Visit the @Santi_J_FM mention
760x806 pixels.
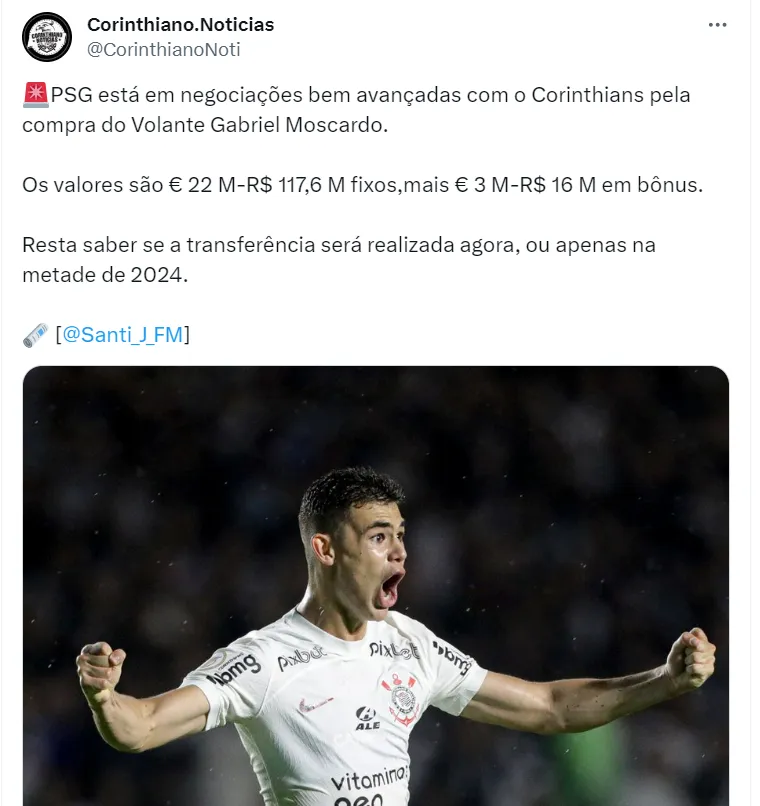(x=123, y=335)
